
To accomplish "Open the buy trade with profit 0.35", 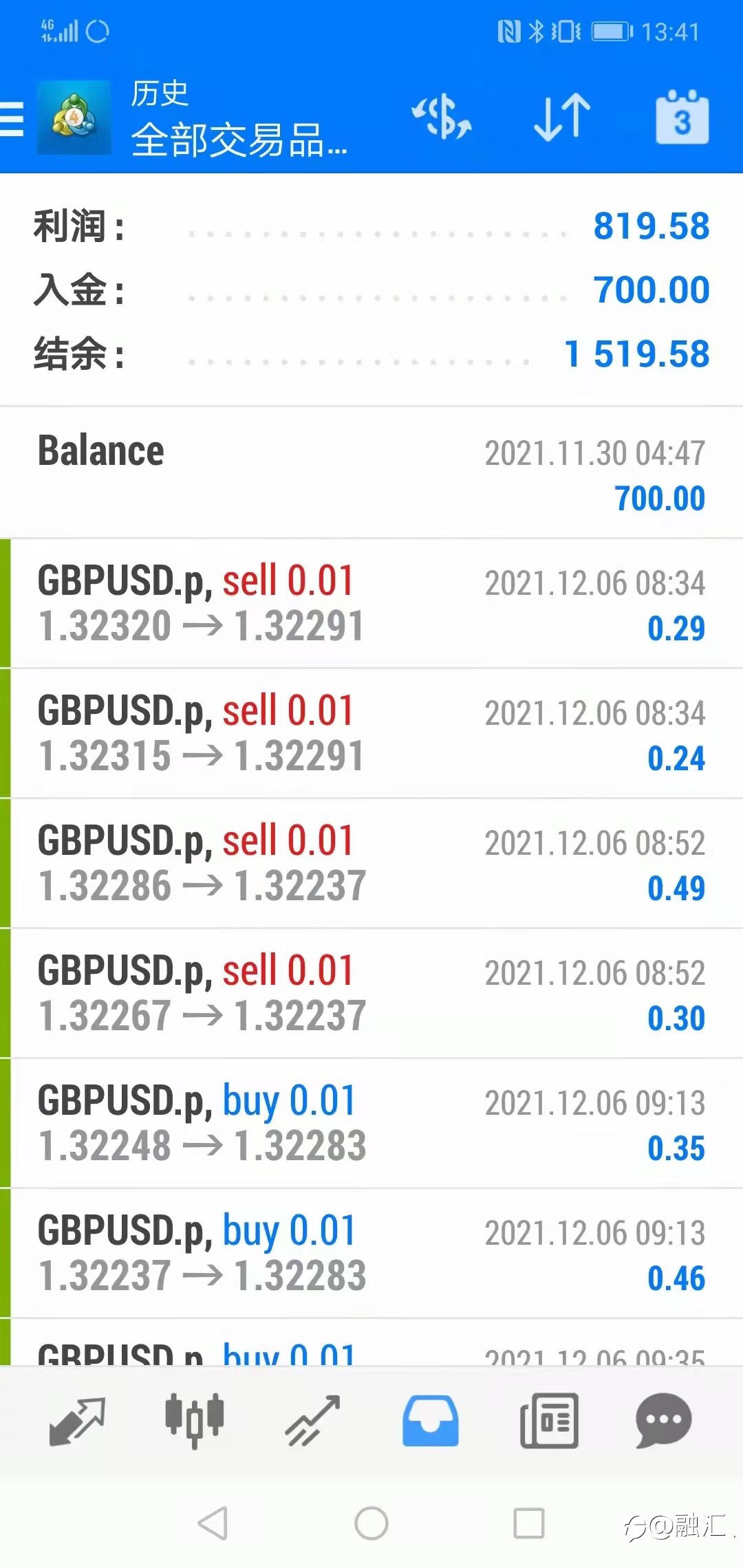I will click(371, 1123).
